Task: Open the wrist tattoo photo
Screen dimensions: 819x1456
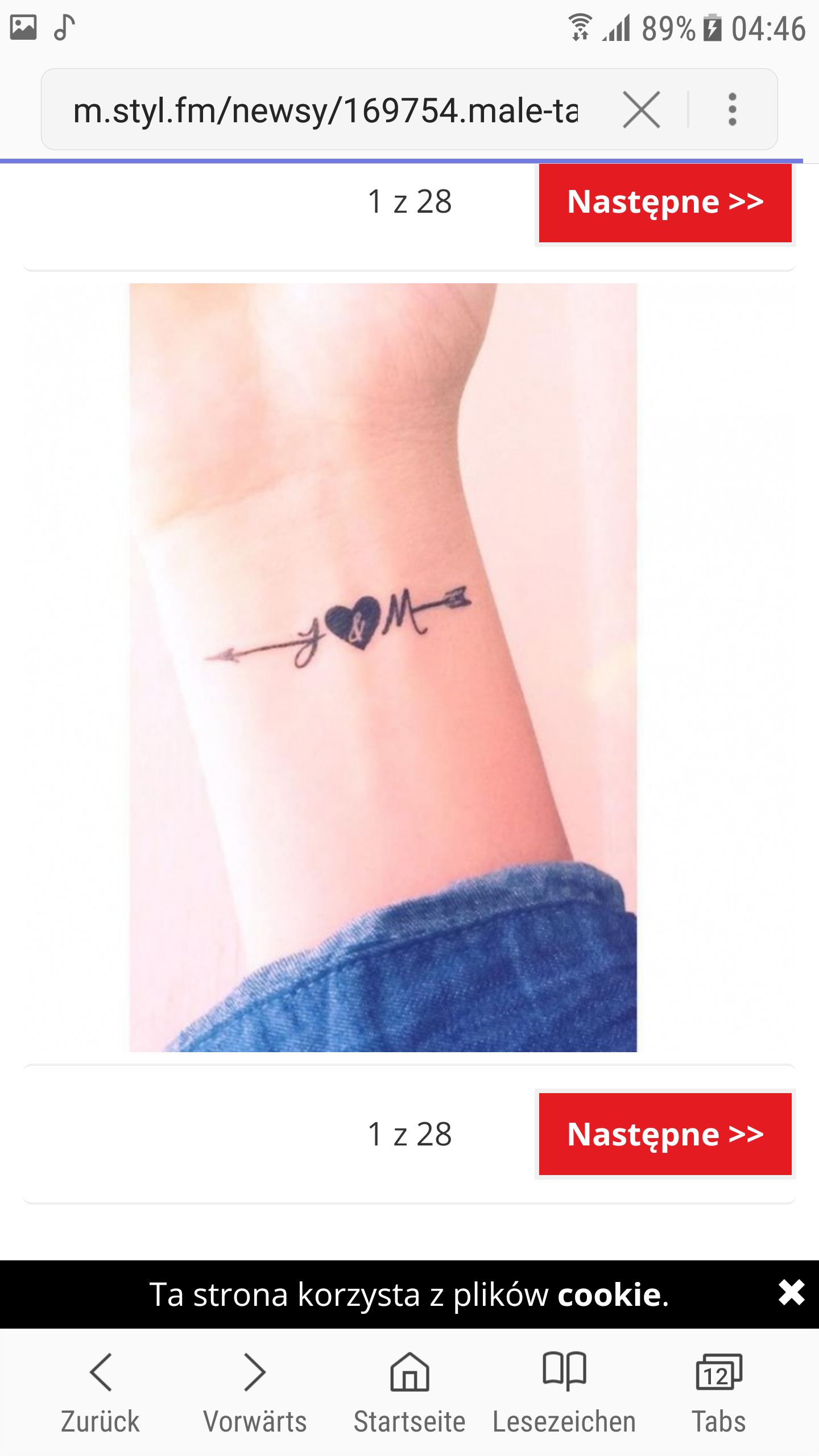Action: 383,667
